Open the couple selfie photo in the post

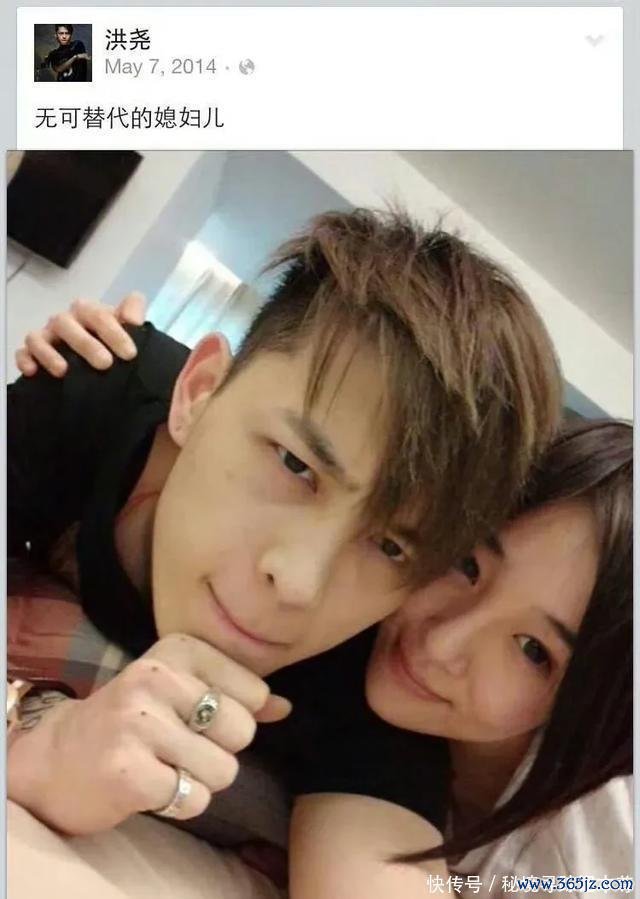click(x=320, y=520)
